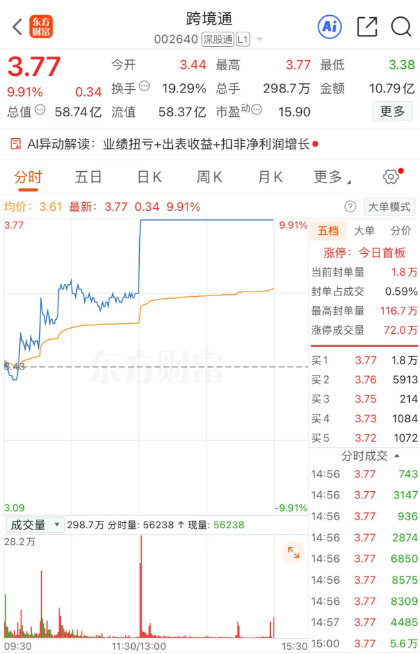Open stock search magnifier

pyautogui.click(x=401, y=27)
